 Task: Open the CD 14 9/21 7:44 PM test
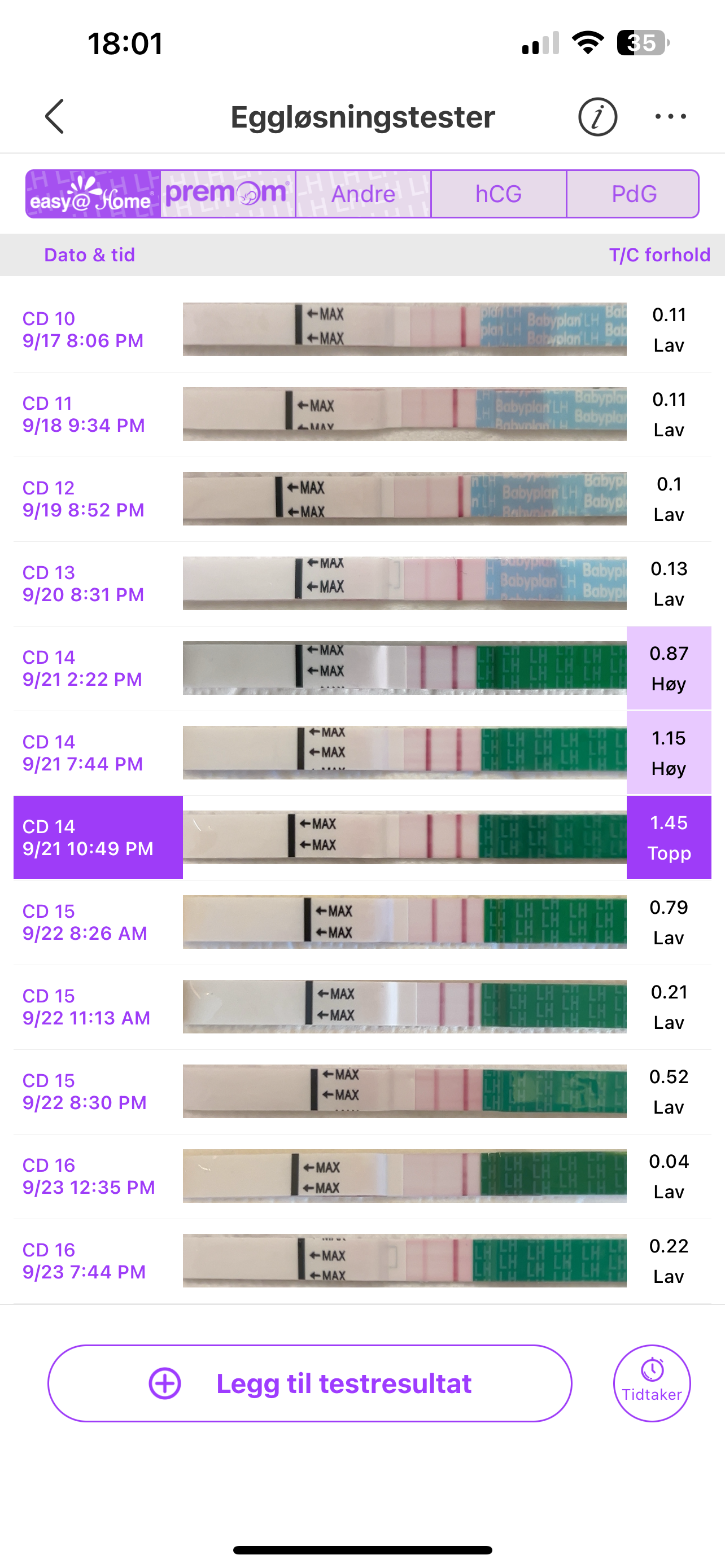pos(361,752)
